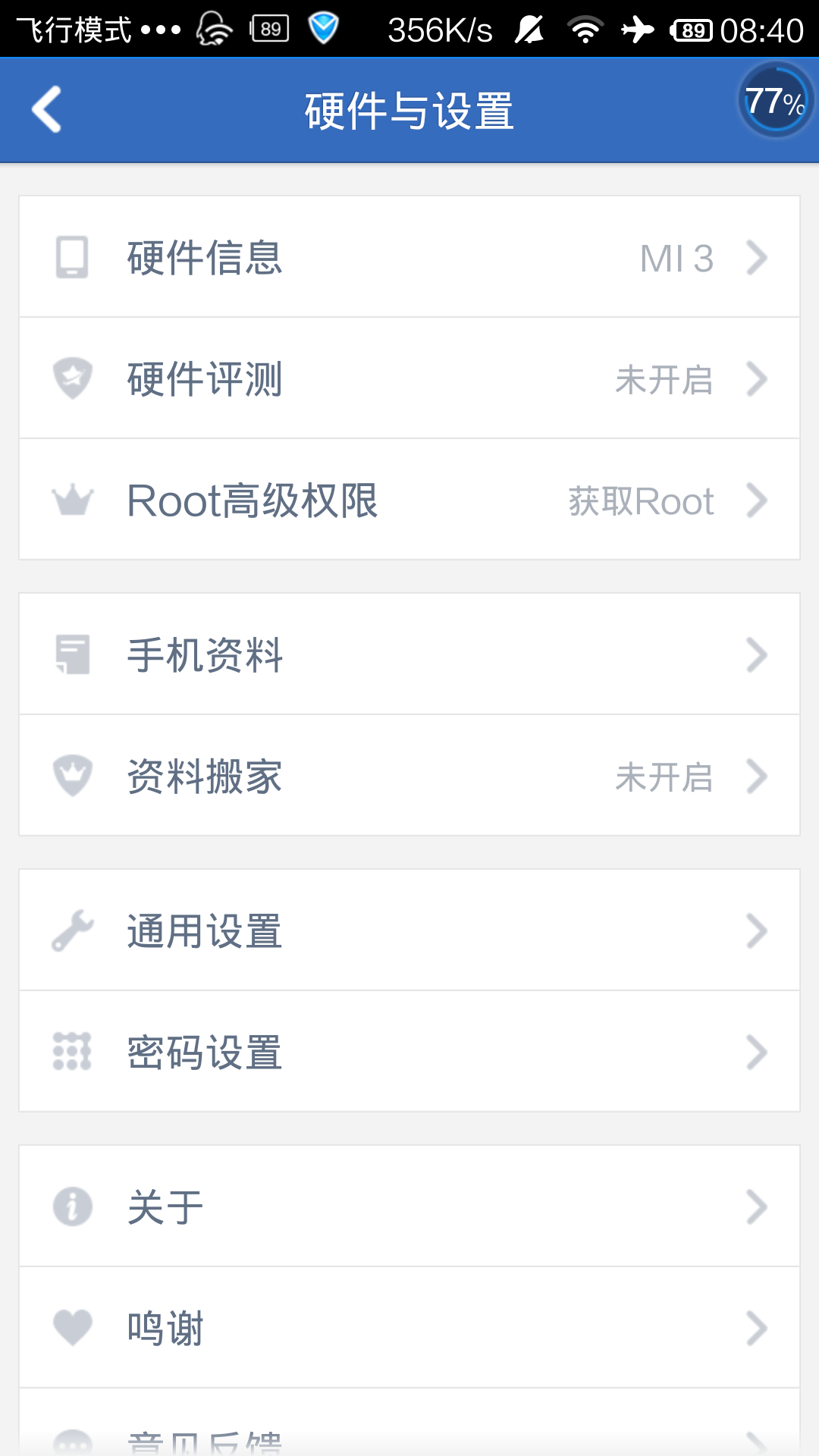View the 关于 page

click(x=409, y=1207)
